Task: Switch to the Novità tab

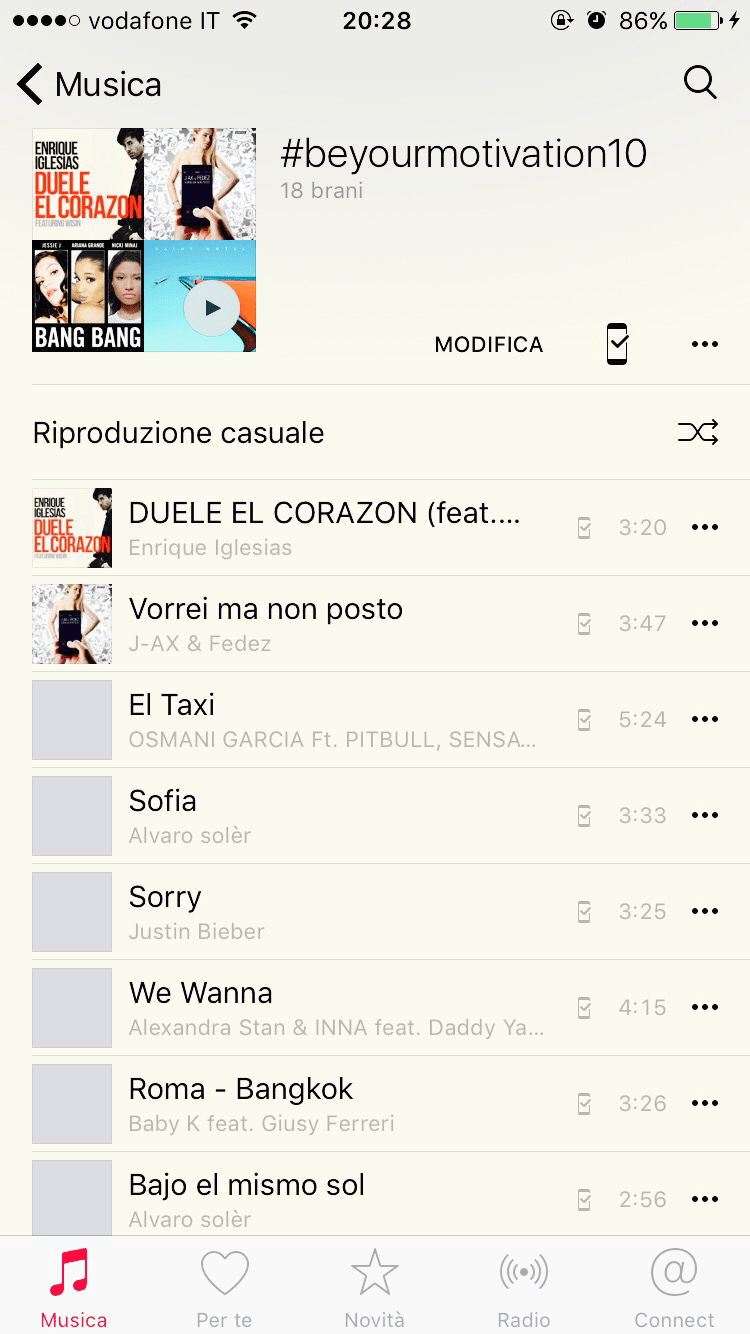Action: point(375,1288)
